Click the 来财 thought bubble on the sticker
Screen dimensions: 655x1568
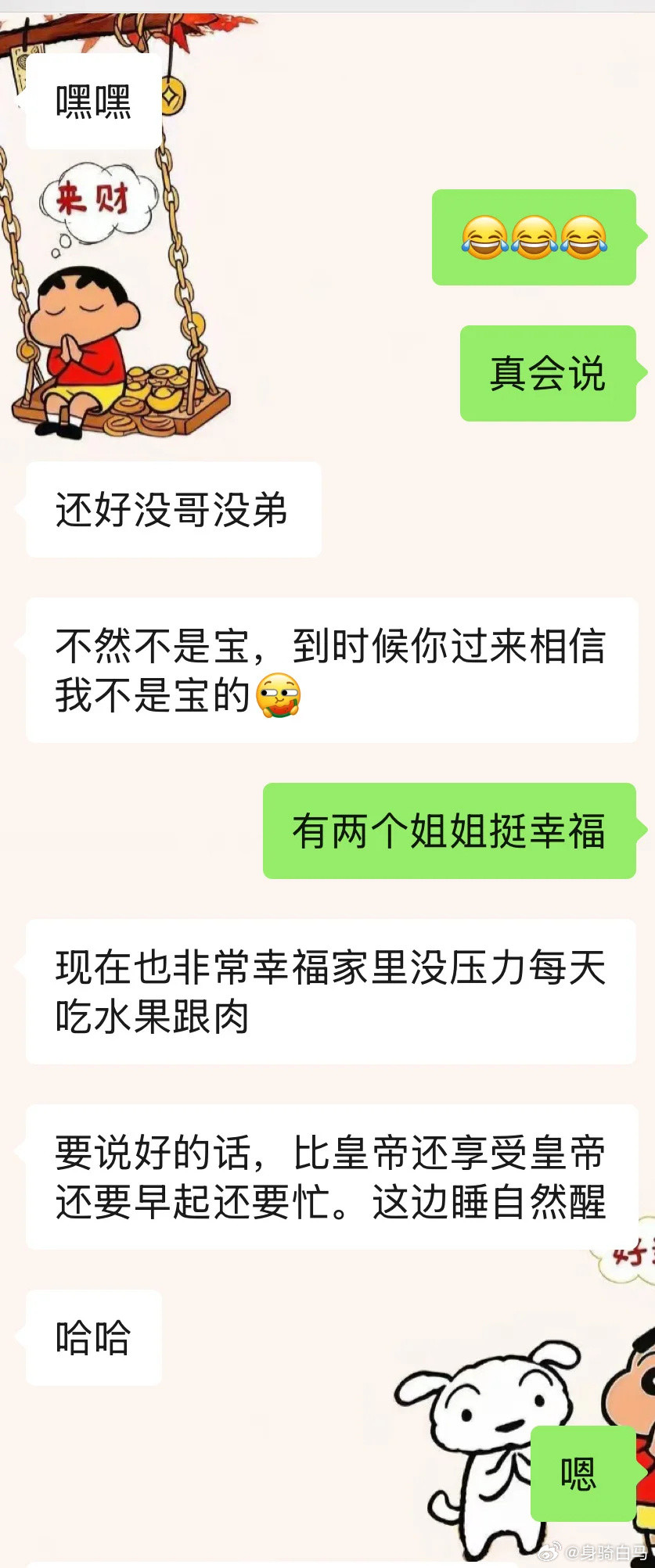point(94,197)
